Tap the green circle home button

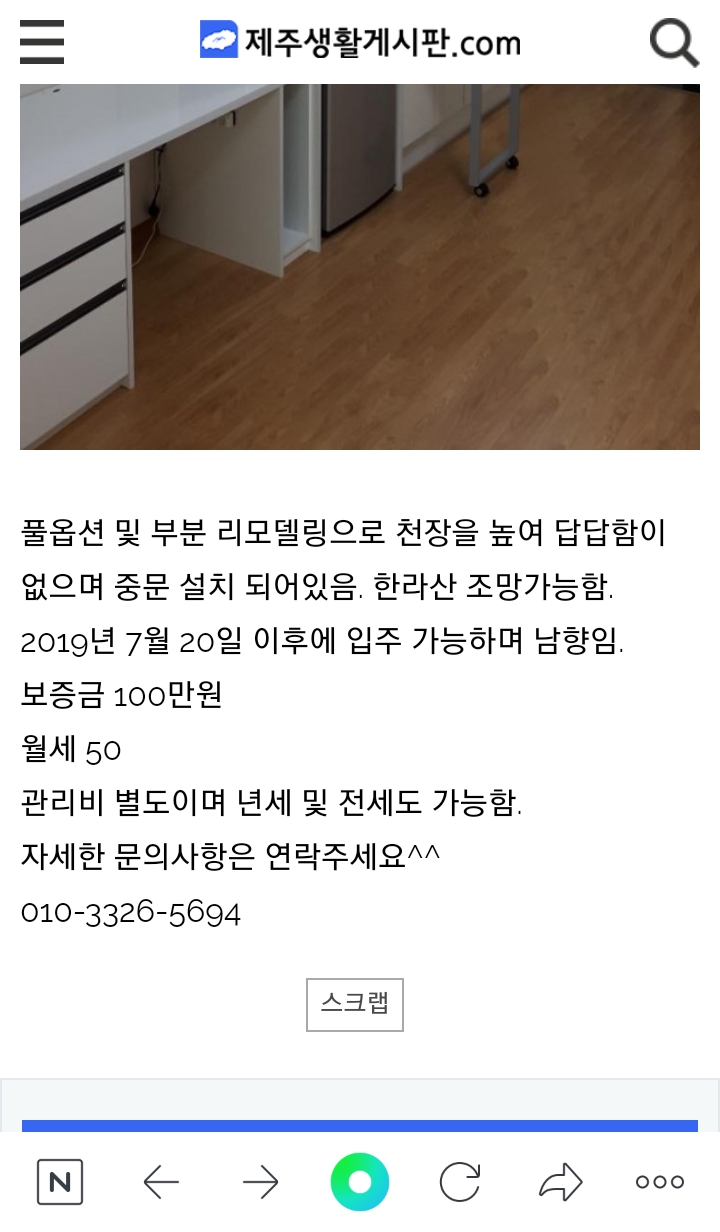pyautogui.click(x=360, y=1183)
